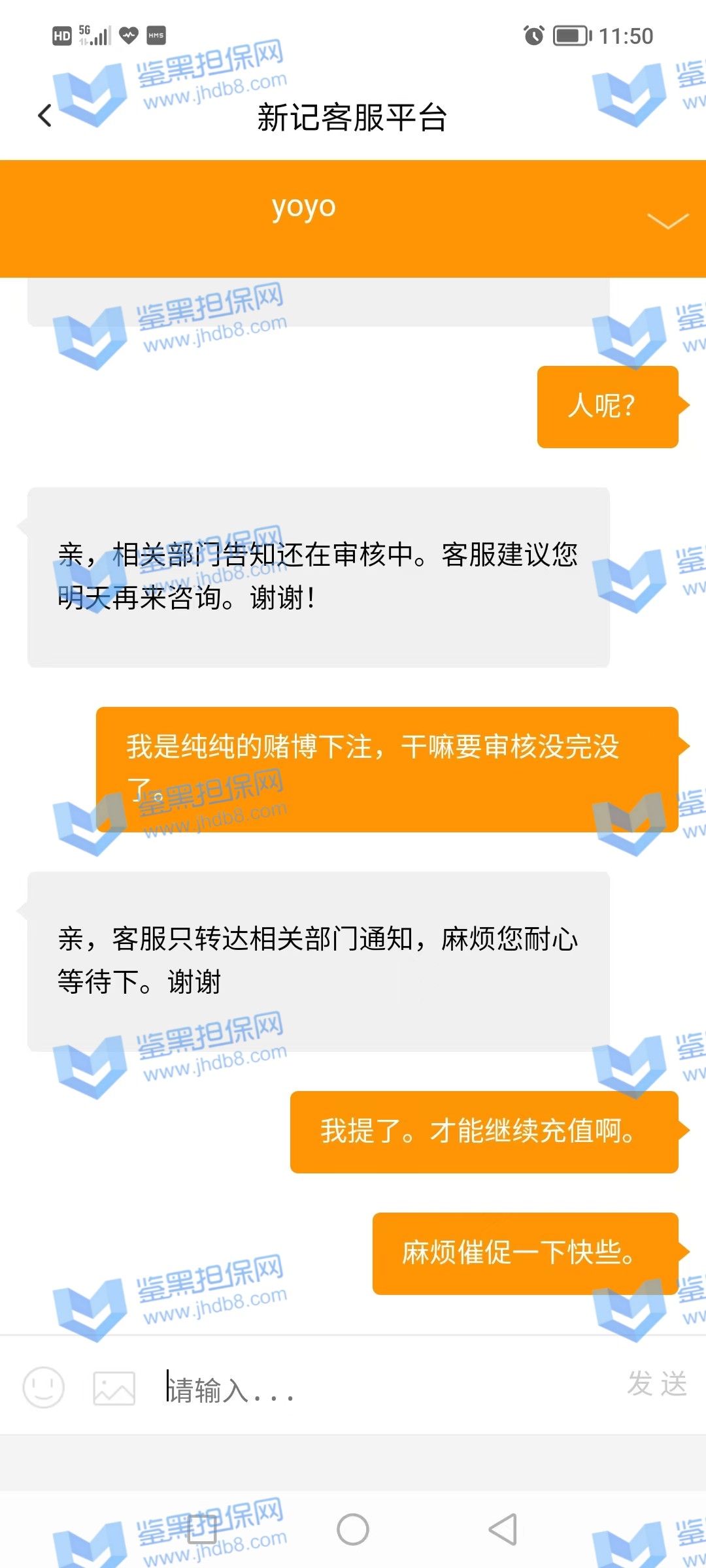Focus the 请输入 message field
This screenshot has height=1568, width=706.
point(379,1389)
